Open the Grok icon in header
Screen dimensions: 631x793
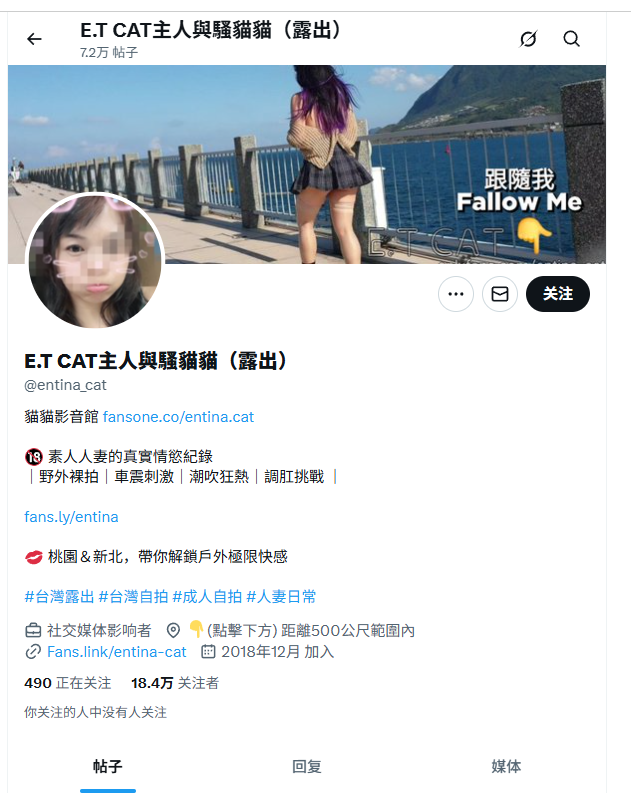pos(528,39)
